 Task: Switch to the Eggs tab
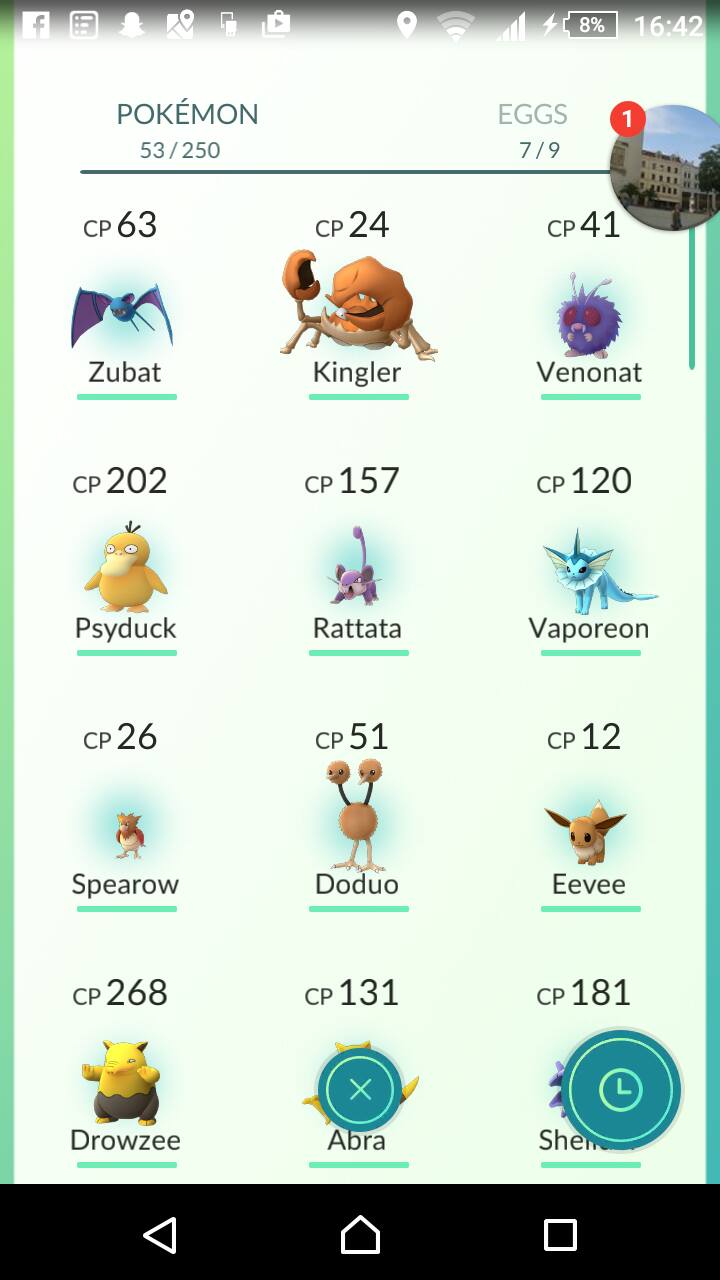point(532,130)
